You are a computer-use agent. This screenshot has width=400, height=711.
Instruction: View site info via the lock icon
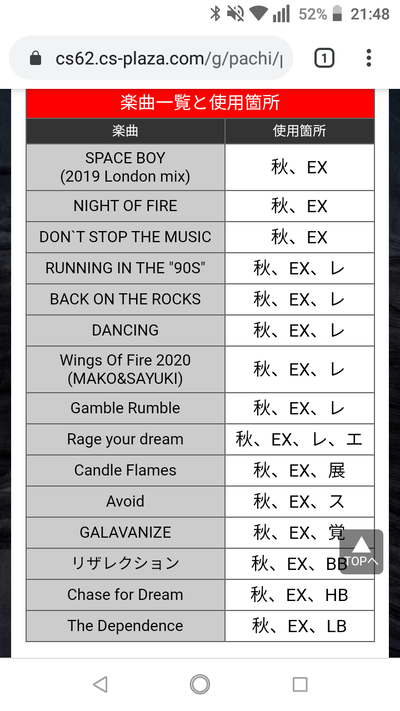click(35, 58)
